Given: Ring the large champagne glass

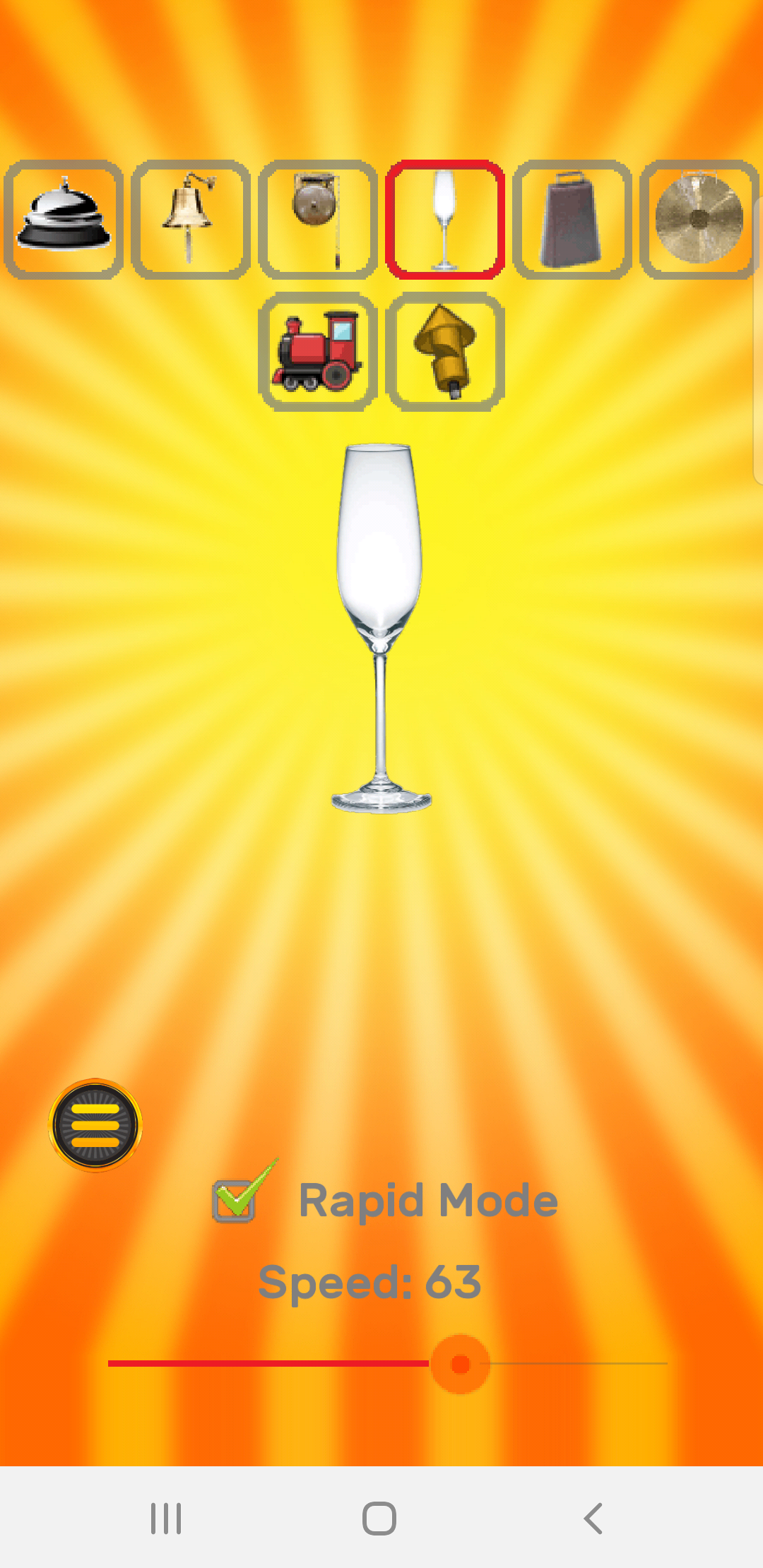Looking at the screenshot, I should [380, 629].
